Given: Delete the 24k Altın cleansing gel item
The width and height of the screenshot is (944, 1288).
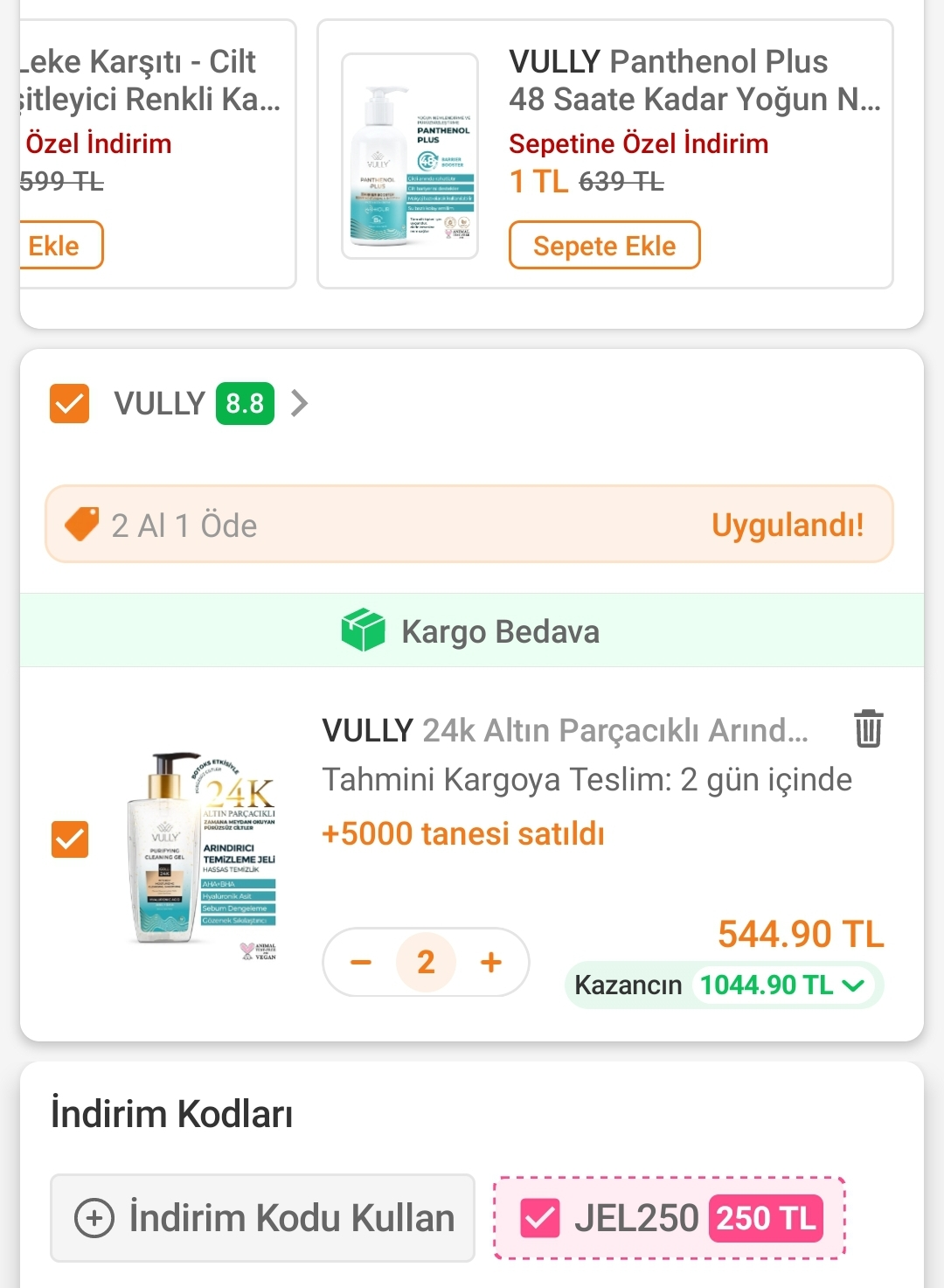Looking at the screenshot, I should 868,728.
